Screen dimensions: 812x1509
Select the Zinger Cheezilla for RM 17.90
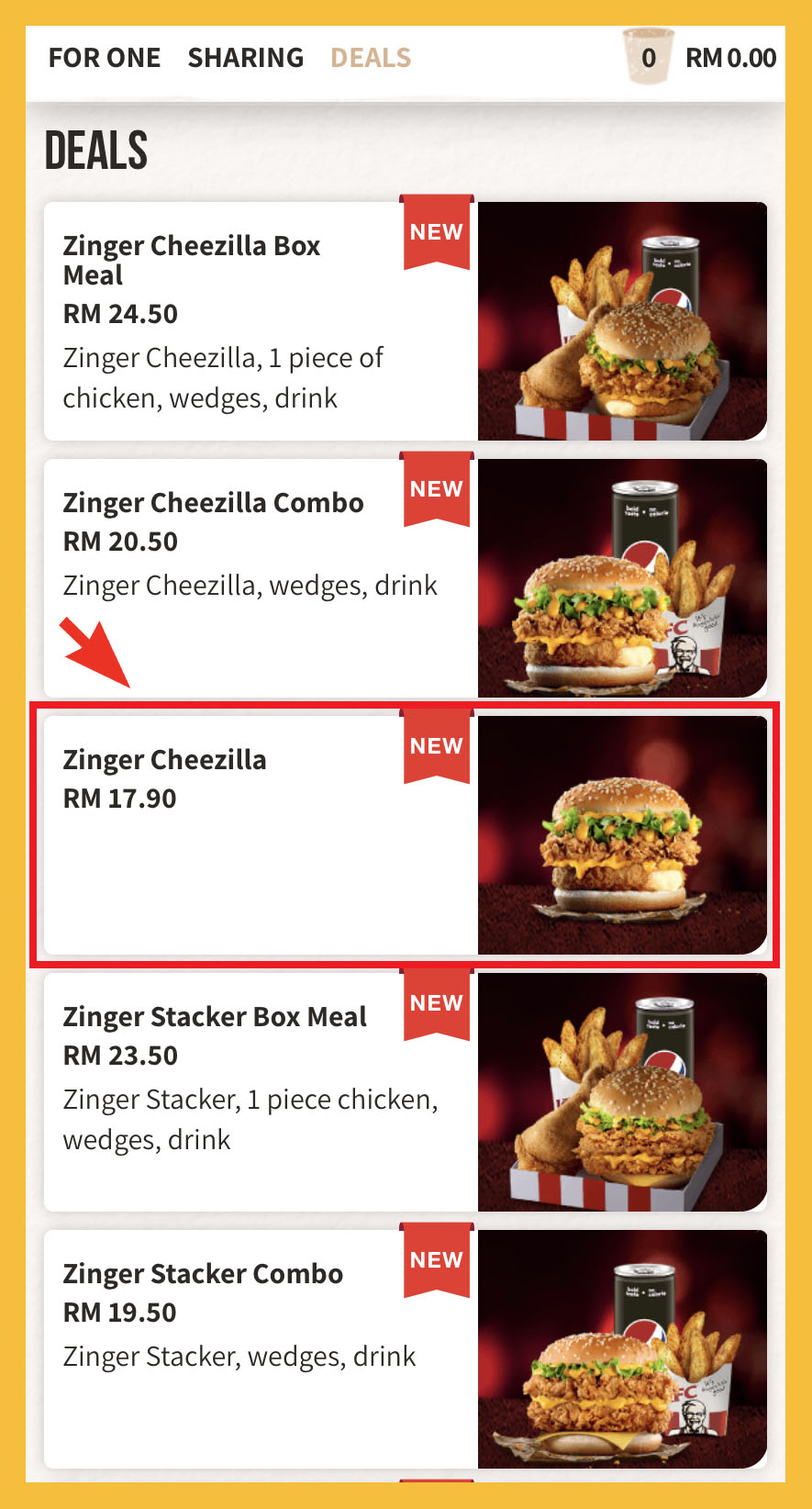click(406, 835)
